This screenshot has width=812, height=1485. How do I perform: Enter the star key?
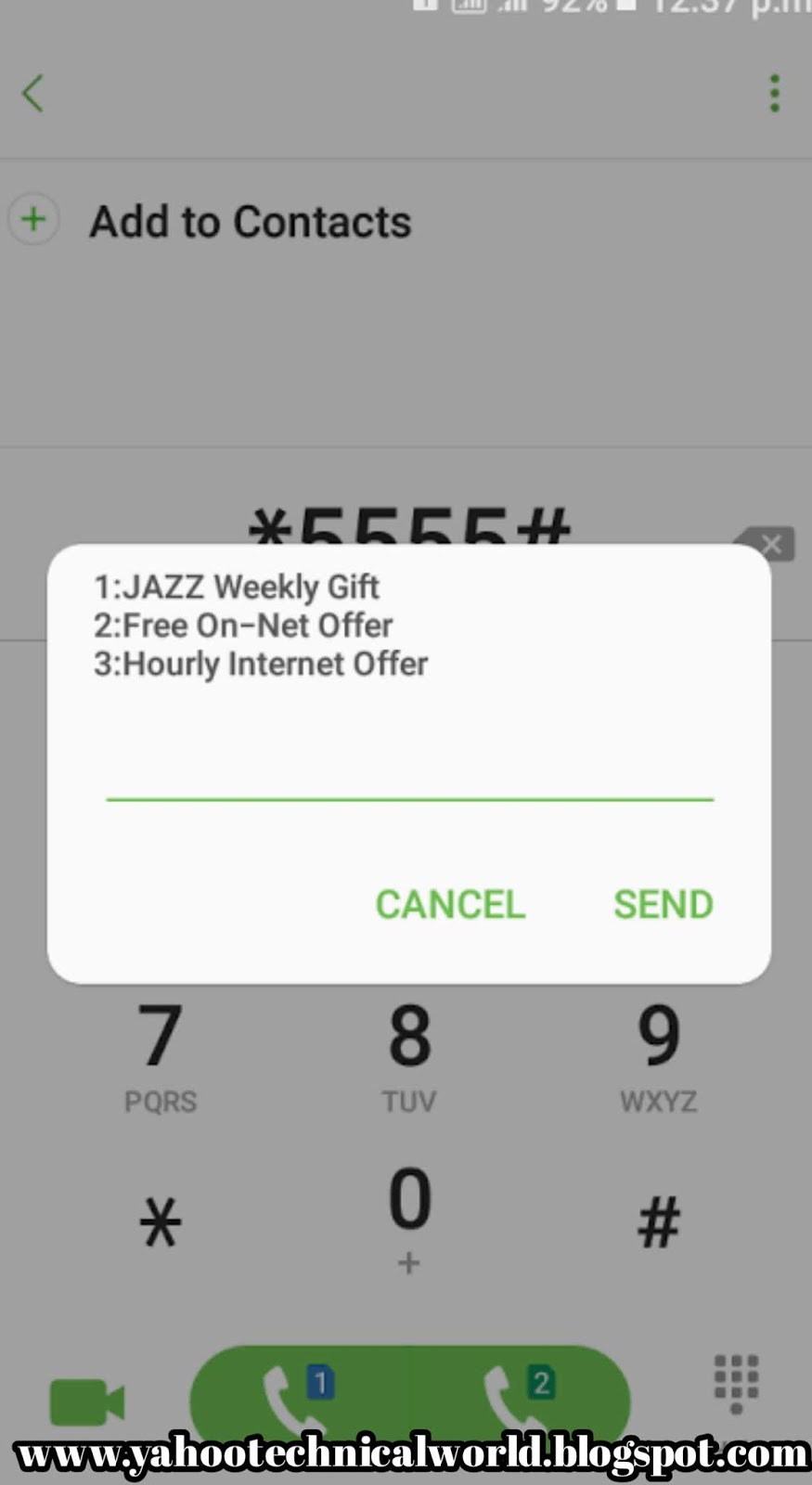[x=161, y=1220]
